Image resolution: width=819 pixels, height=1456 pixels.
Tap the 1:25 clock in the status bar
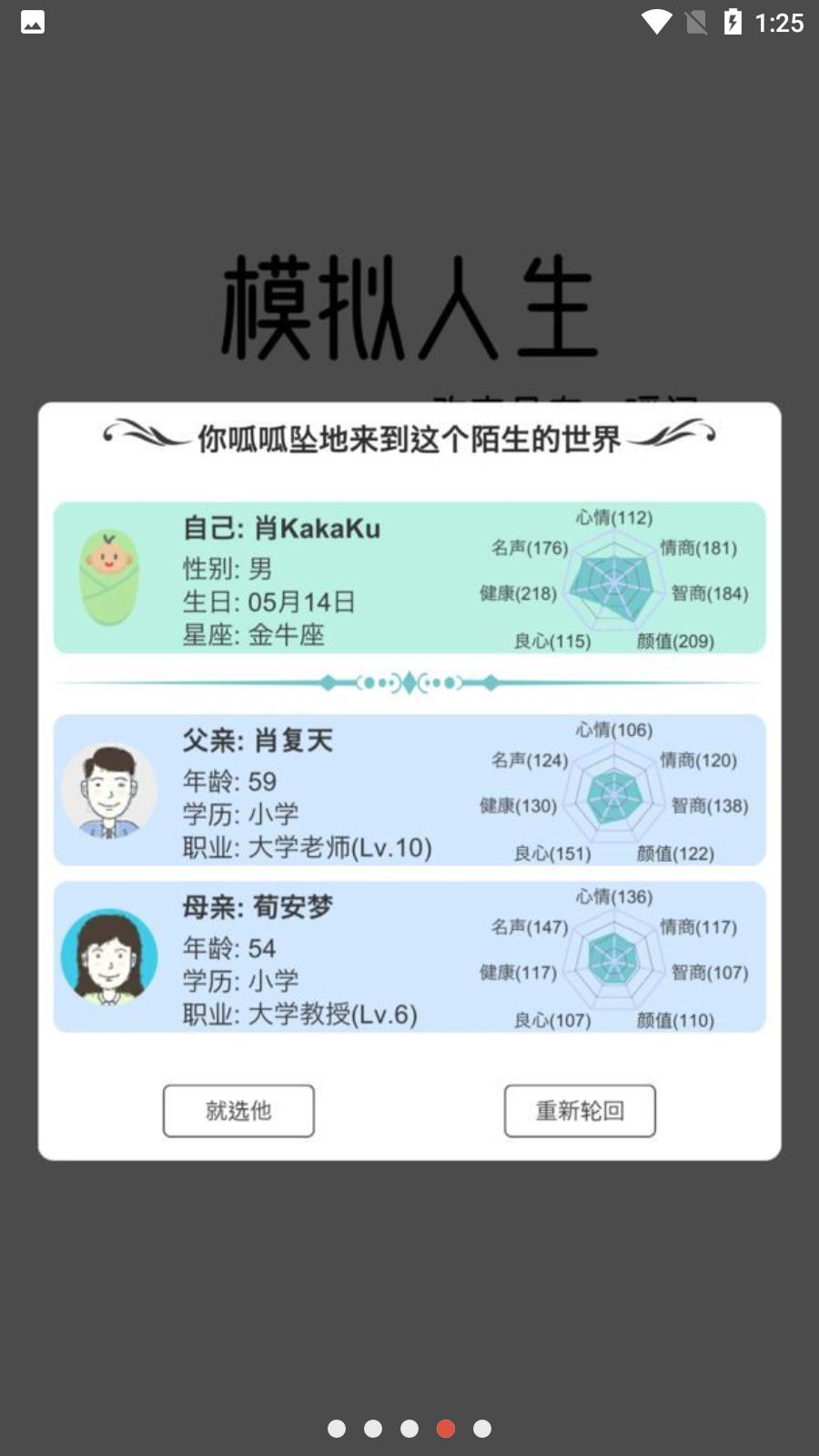coord(778,23)
